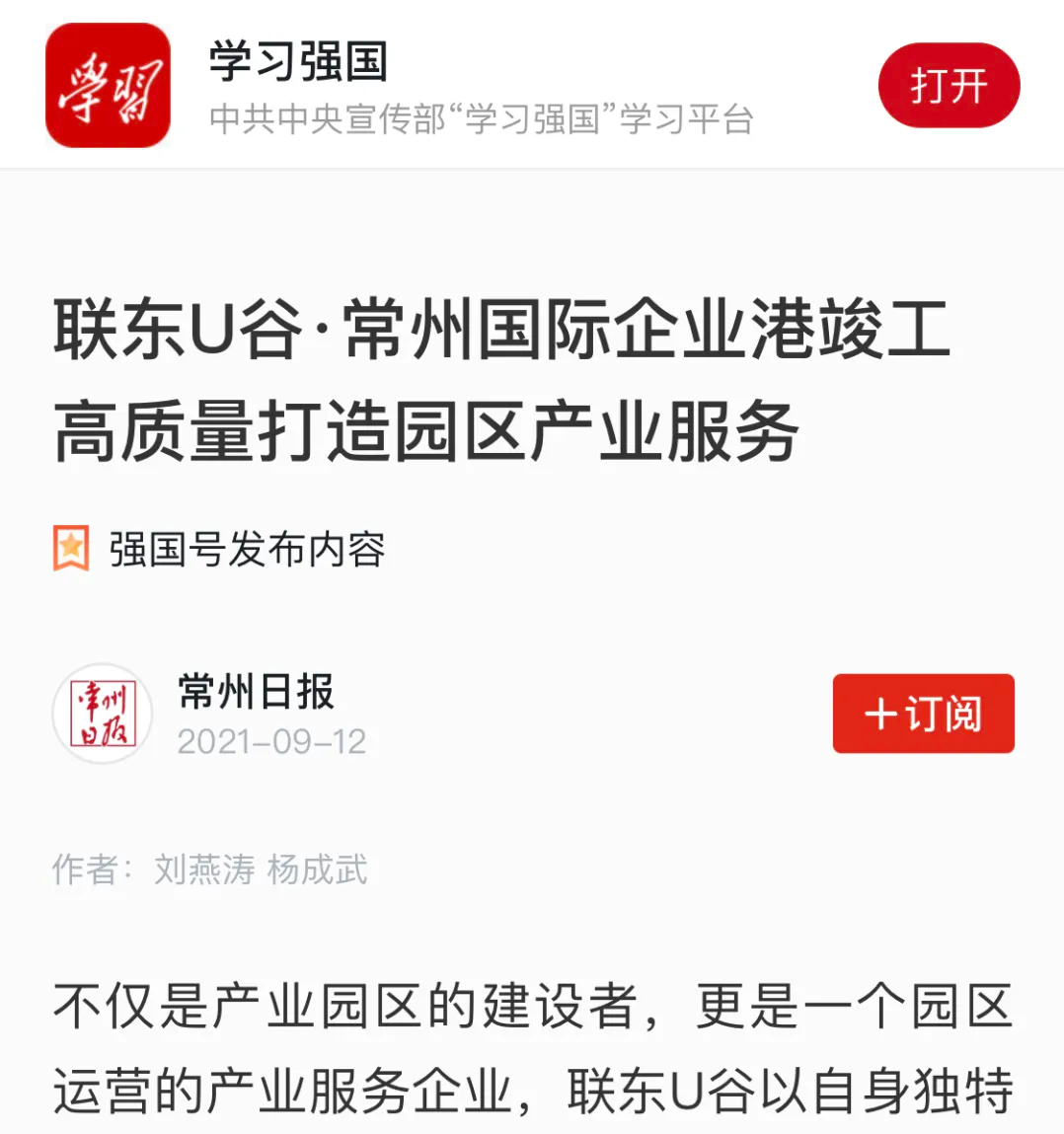Toggle subscription via the 订阅 control

coord(923,714)
